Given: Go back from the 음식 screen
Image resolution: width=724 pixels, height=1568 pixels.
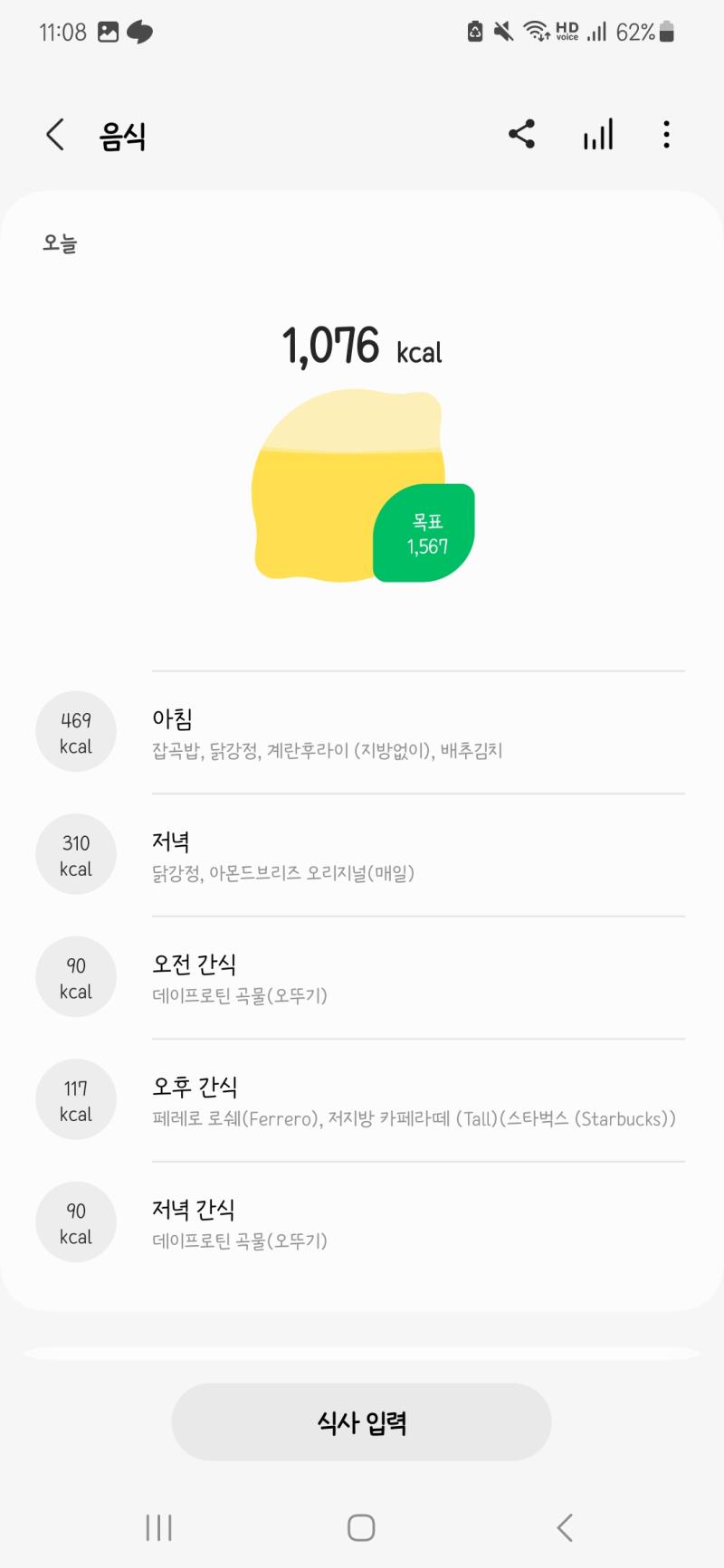Looking at the screenshot, I should pos(55,136).
